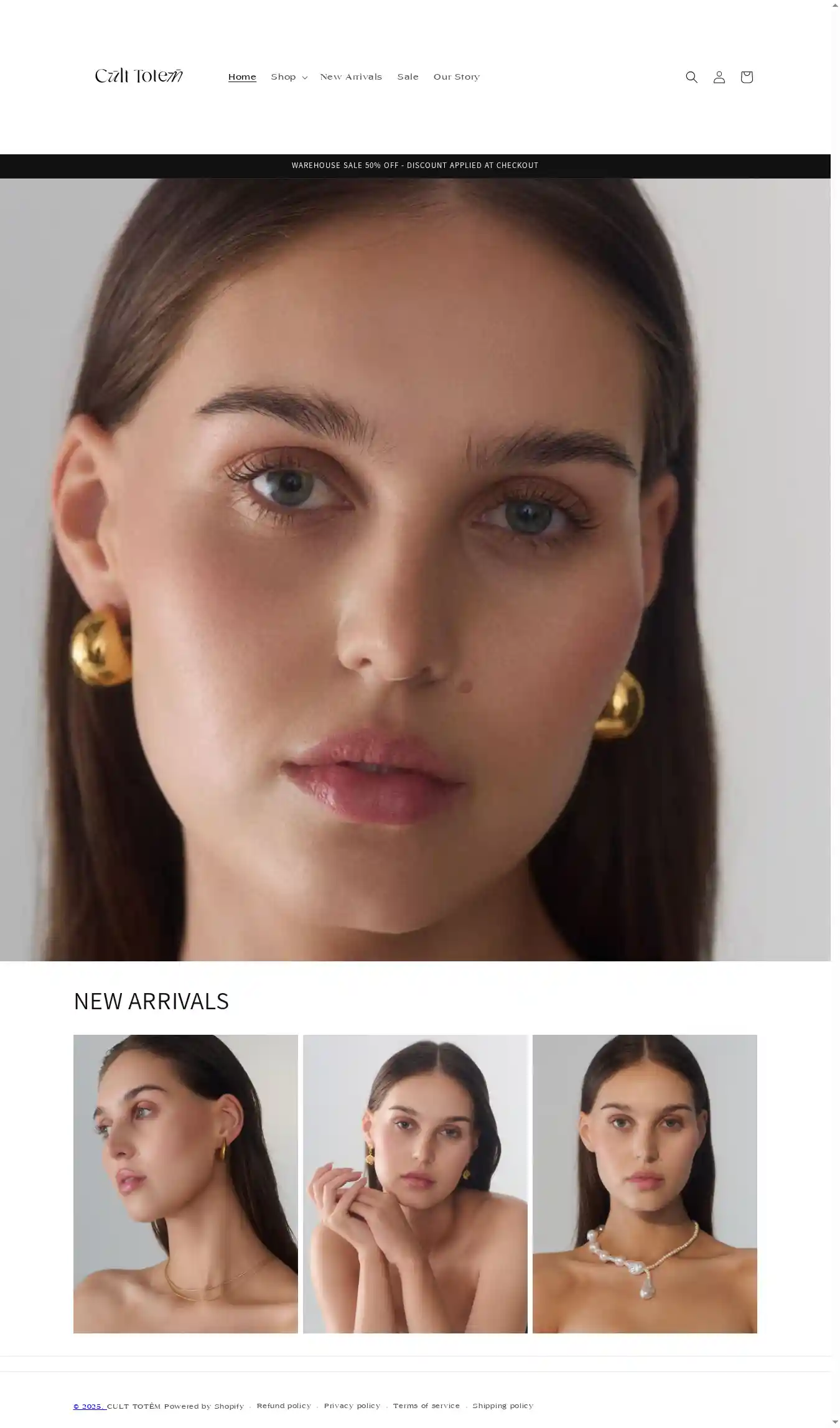Viewport: 840px width, 1428px height.
Task: Open the Refund policy link
Action: 284,1406
